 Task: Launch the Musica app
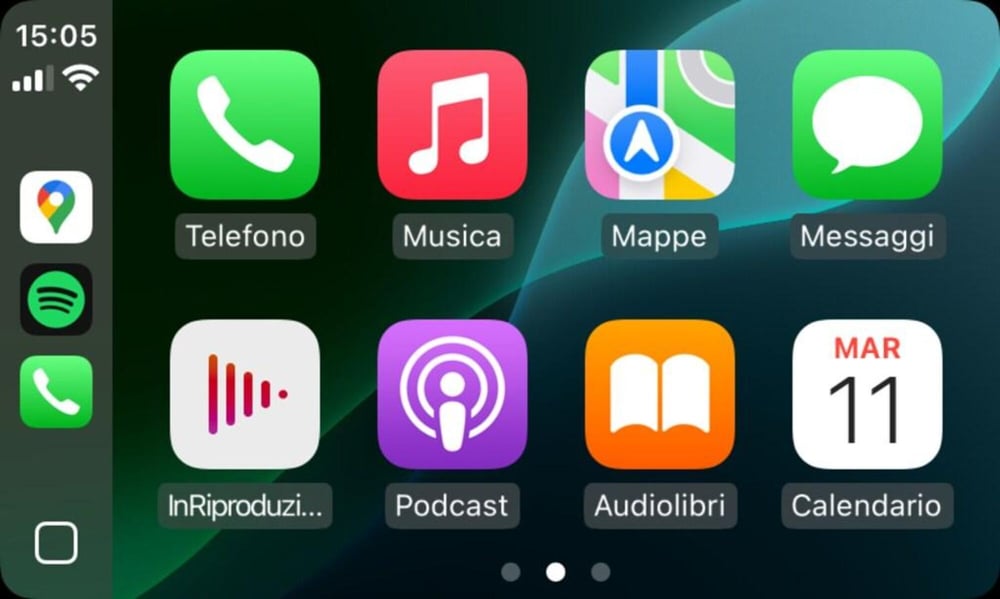452,125
